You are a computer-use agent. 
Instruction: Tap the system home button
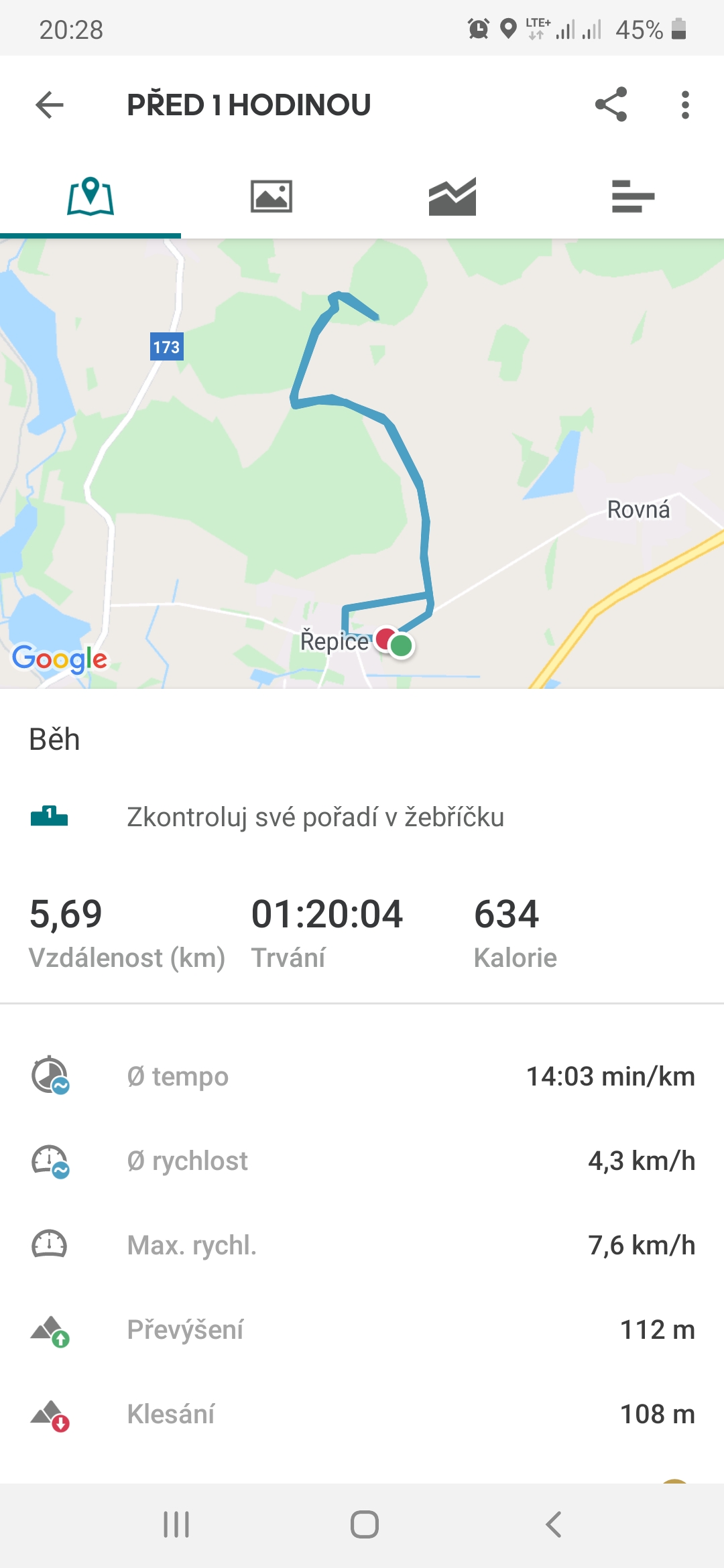point(364,1524)
